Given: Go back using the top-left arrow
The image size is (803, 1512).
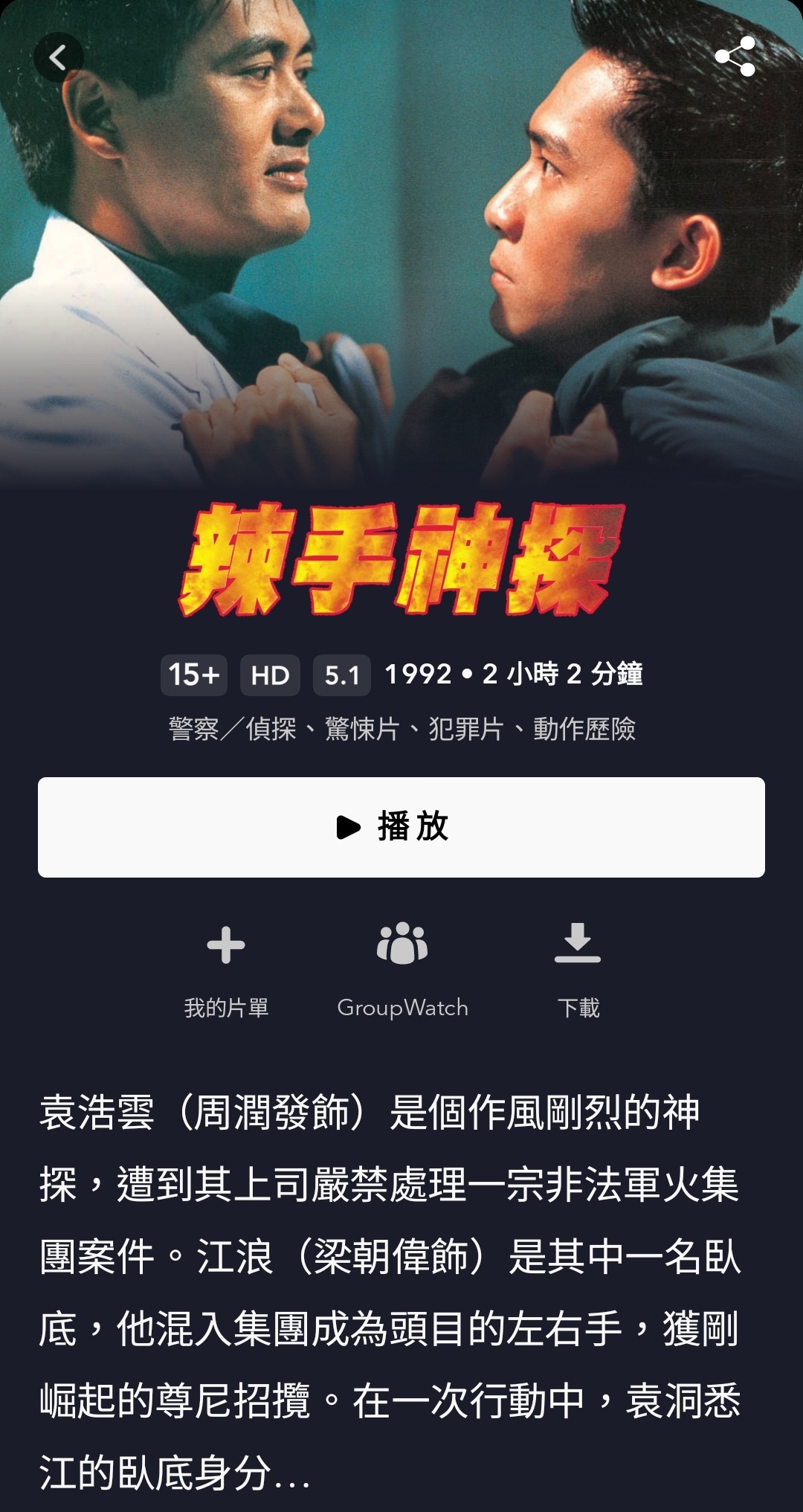Looking at the screenshot, I should click(x=58, y=57).
